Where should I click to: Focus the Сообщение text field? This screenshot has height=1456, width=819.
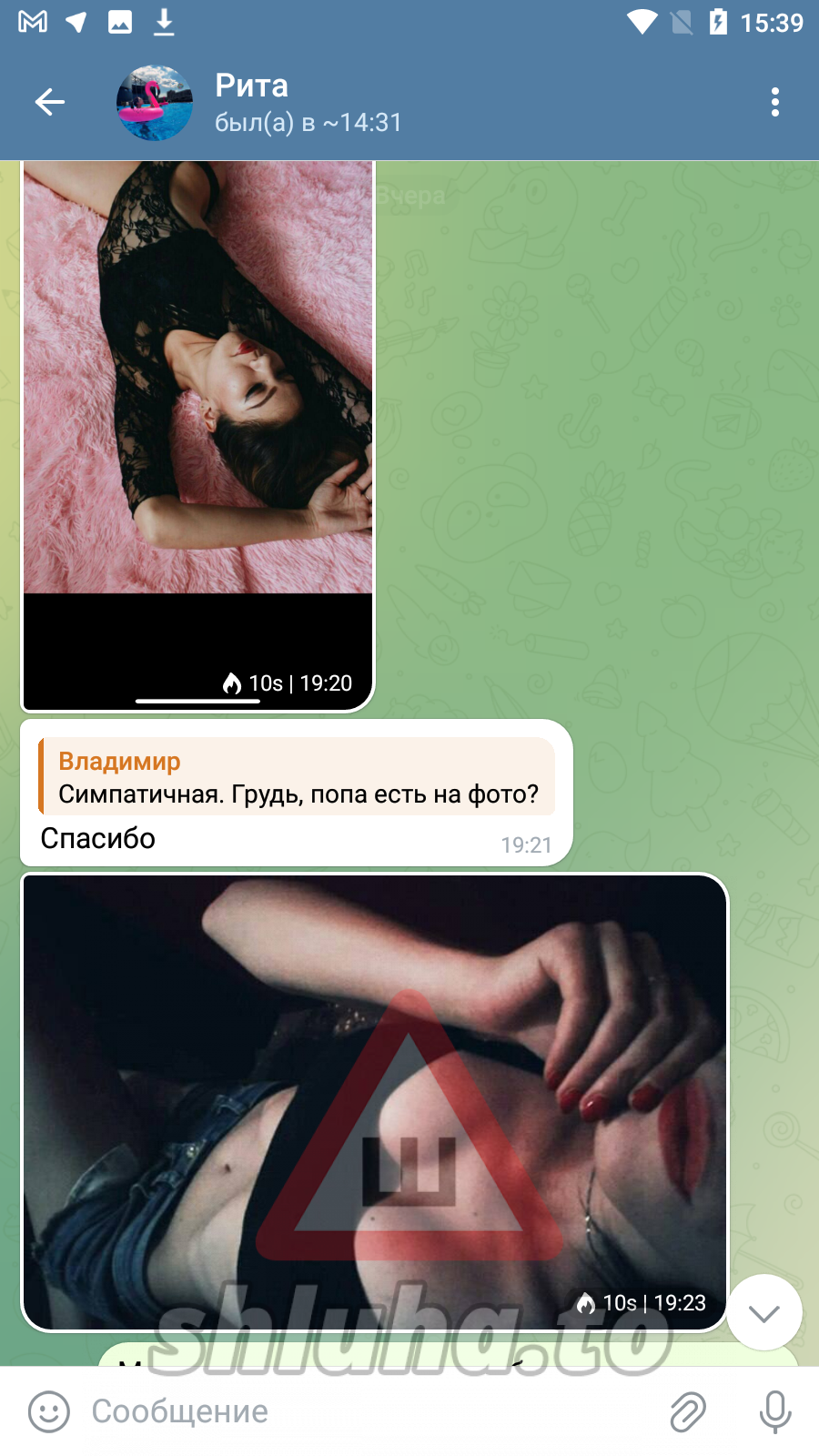click(364, 1411)
